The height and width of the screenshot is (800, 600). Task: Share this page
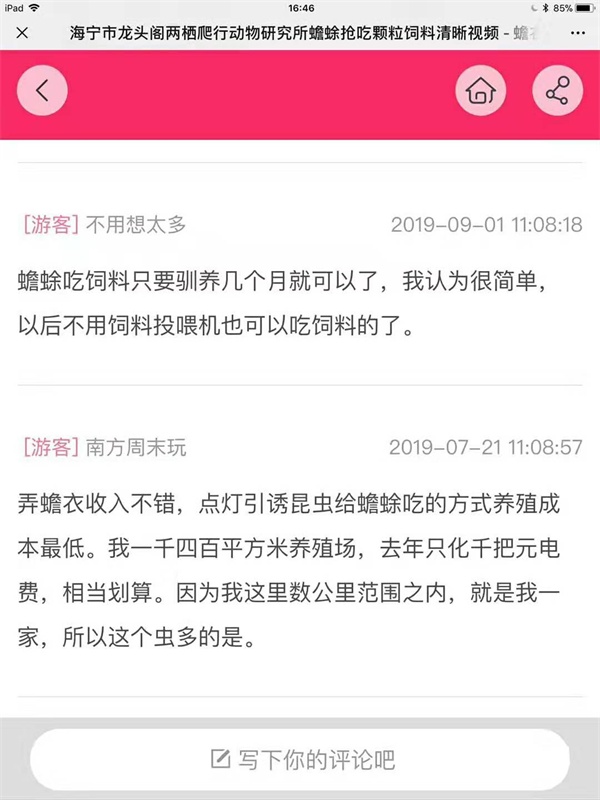(557, 92)
